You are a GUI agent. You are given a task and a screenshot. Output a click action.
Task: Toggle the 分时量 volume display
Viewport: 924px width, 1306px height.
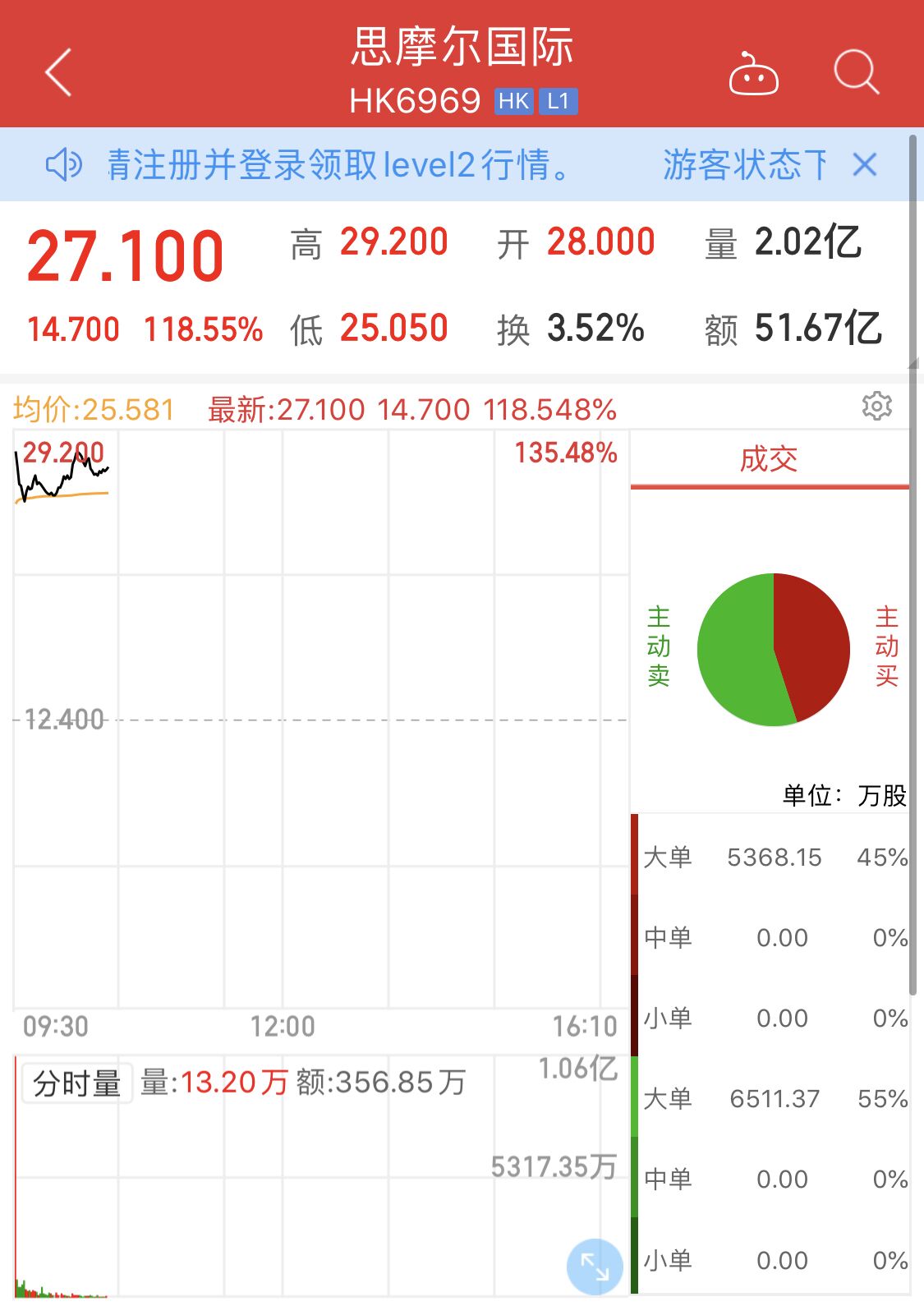pyautogui.click(x=76, y=1083)
